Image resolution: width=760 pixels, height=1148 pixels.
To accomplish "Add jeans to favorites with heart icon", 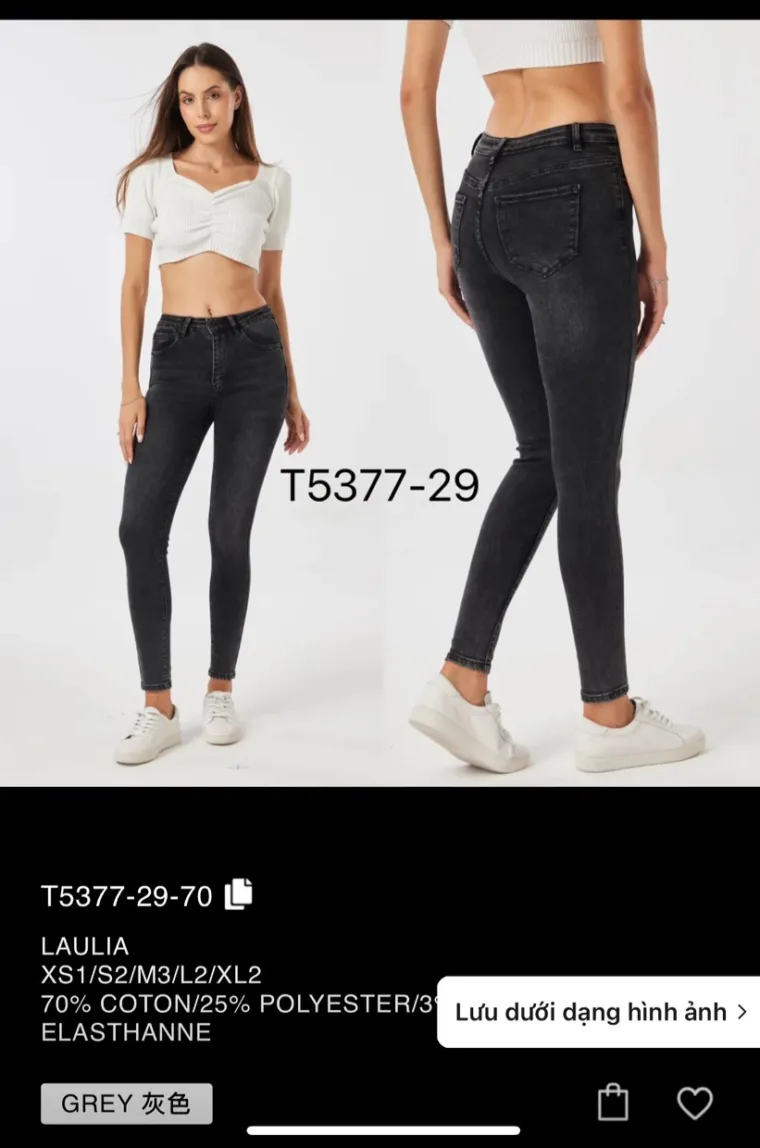I will [x=695, y=1102].
